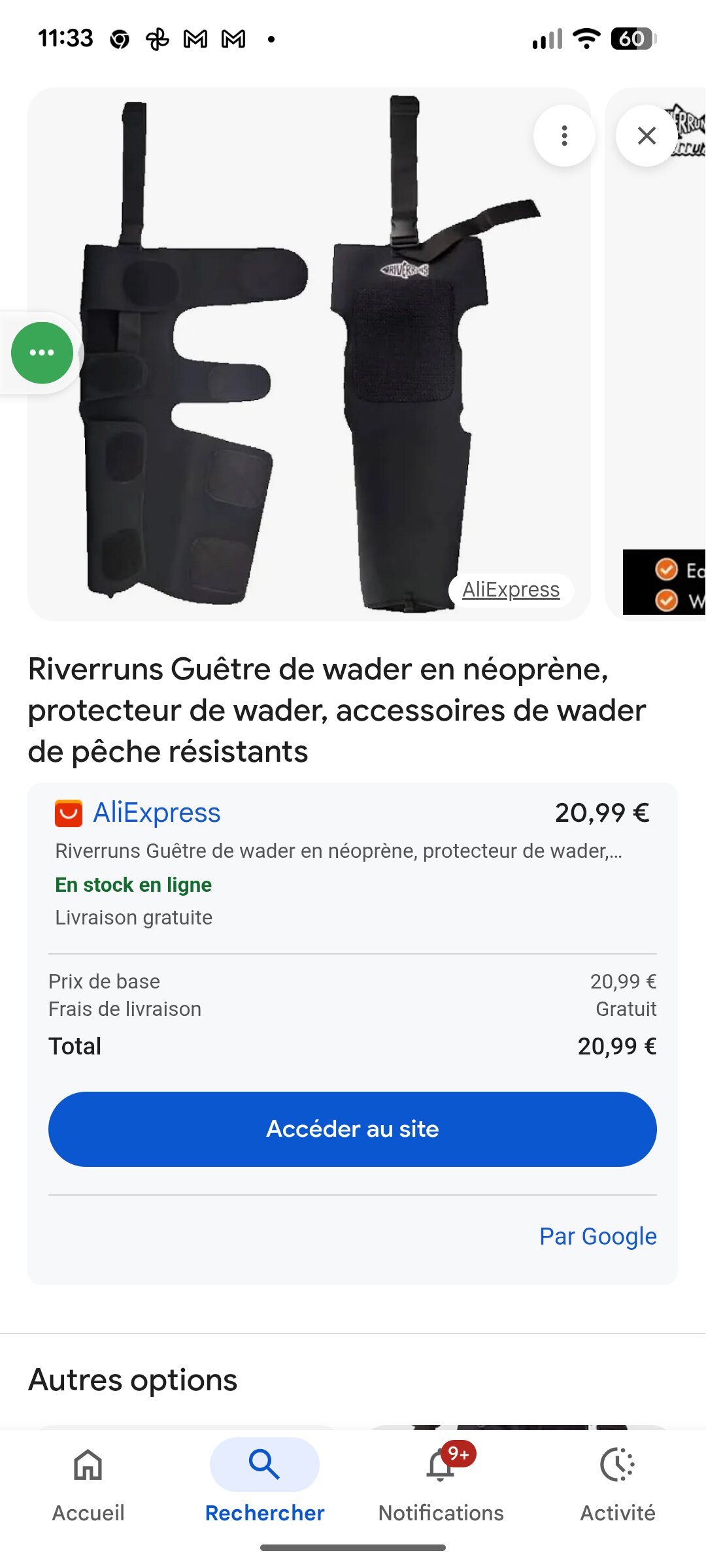Viewport: 706px width, 1568px height.
Task: Open the Par Google link
Action: [x=597, y=1236]
